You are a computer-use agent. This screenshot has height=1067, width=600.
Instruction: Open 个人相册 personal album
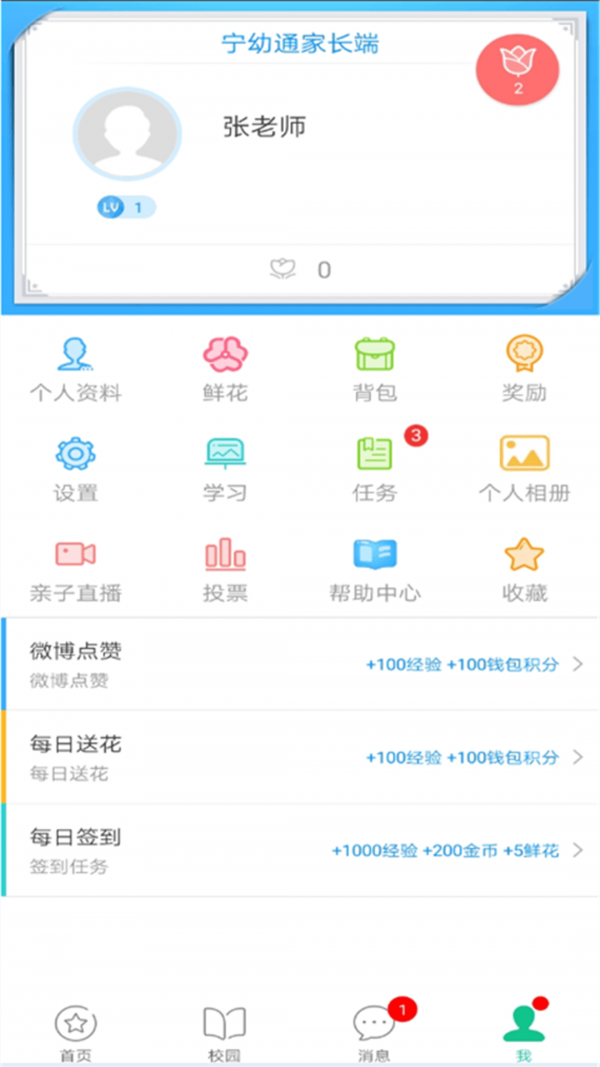(x=524, y=468)
